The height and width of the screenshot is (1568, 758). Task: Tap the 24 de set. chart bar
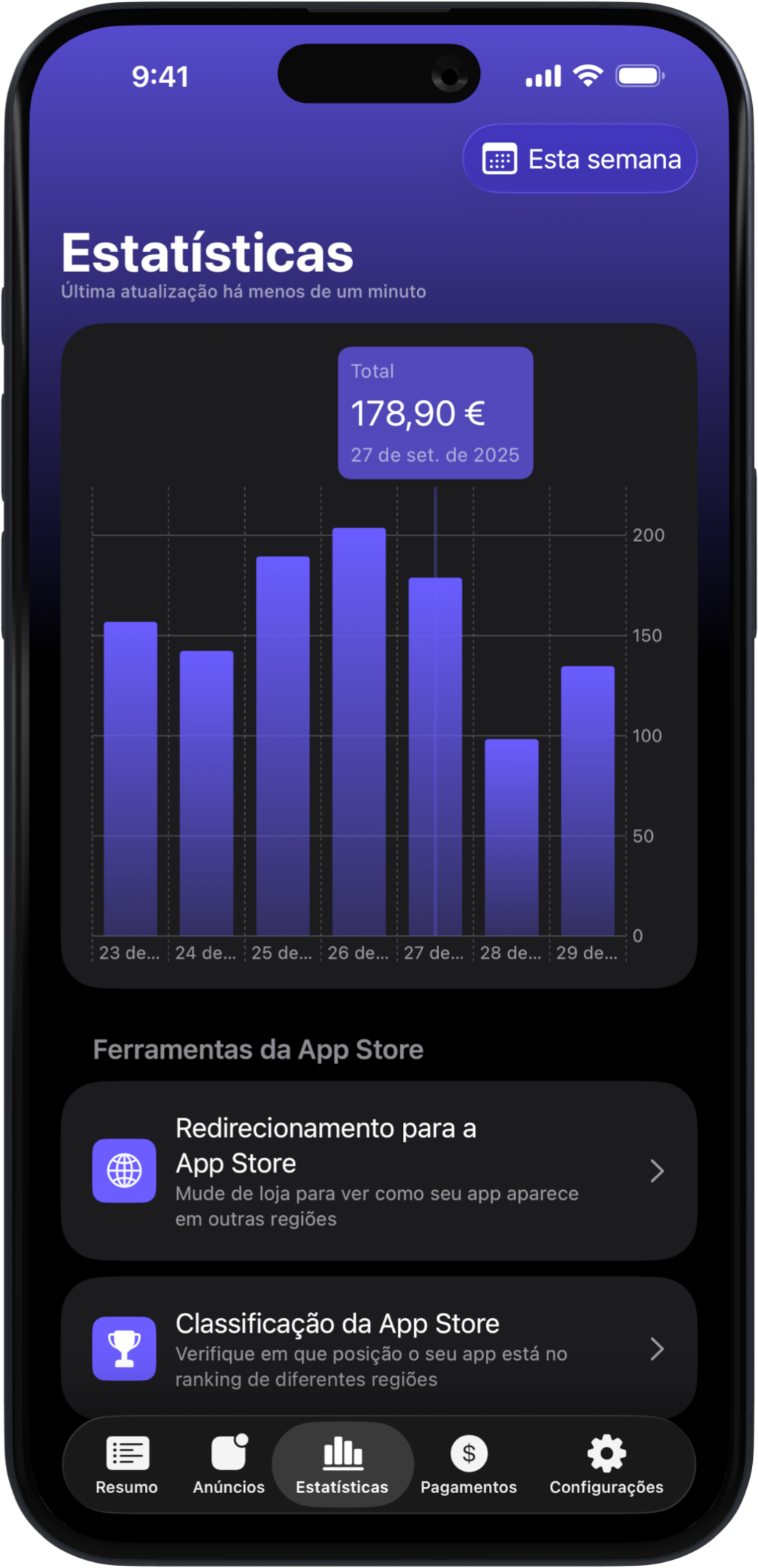pos(207,794)
